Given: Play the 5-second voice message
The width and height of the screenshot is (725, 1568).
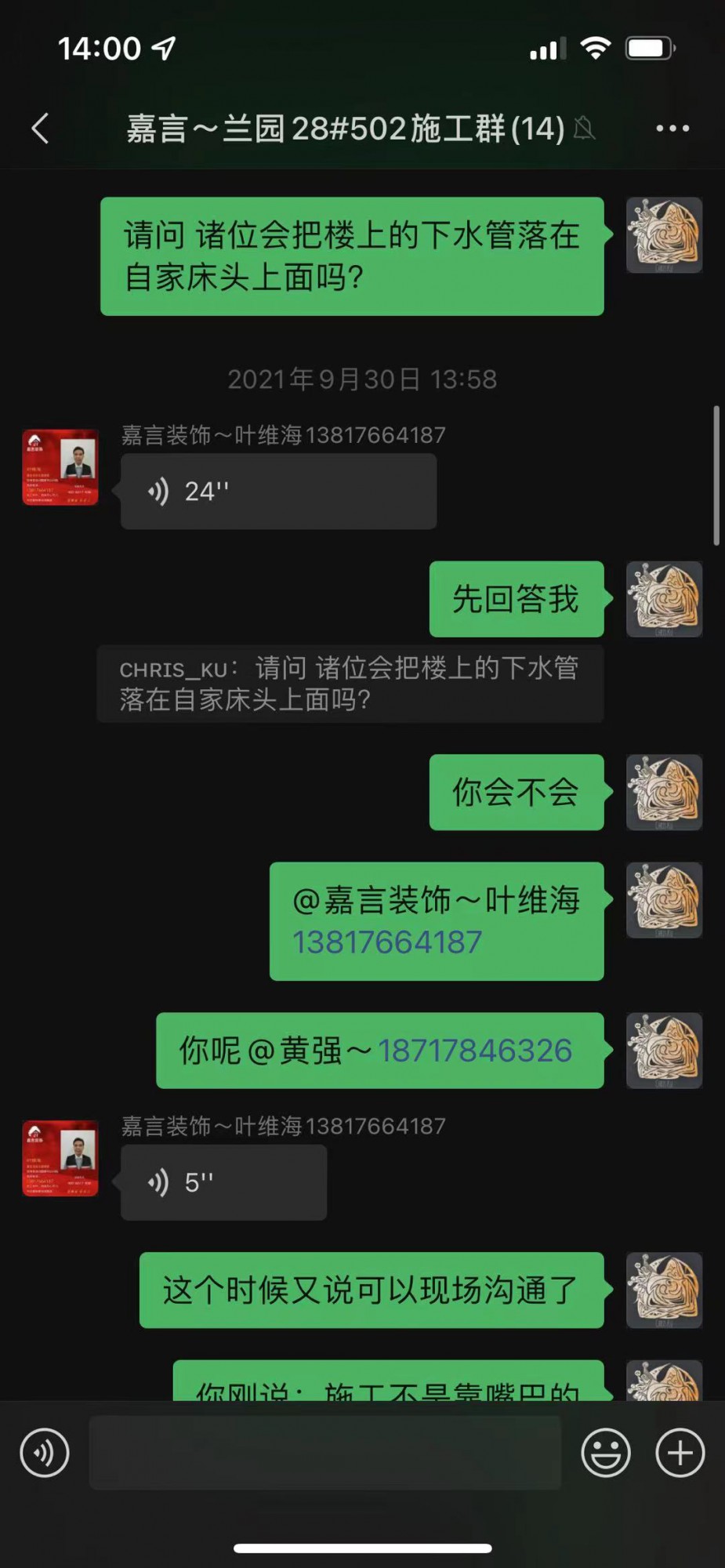Looking at the screenshot, I should click(x=223, y=1182).
